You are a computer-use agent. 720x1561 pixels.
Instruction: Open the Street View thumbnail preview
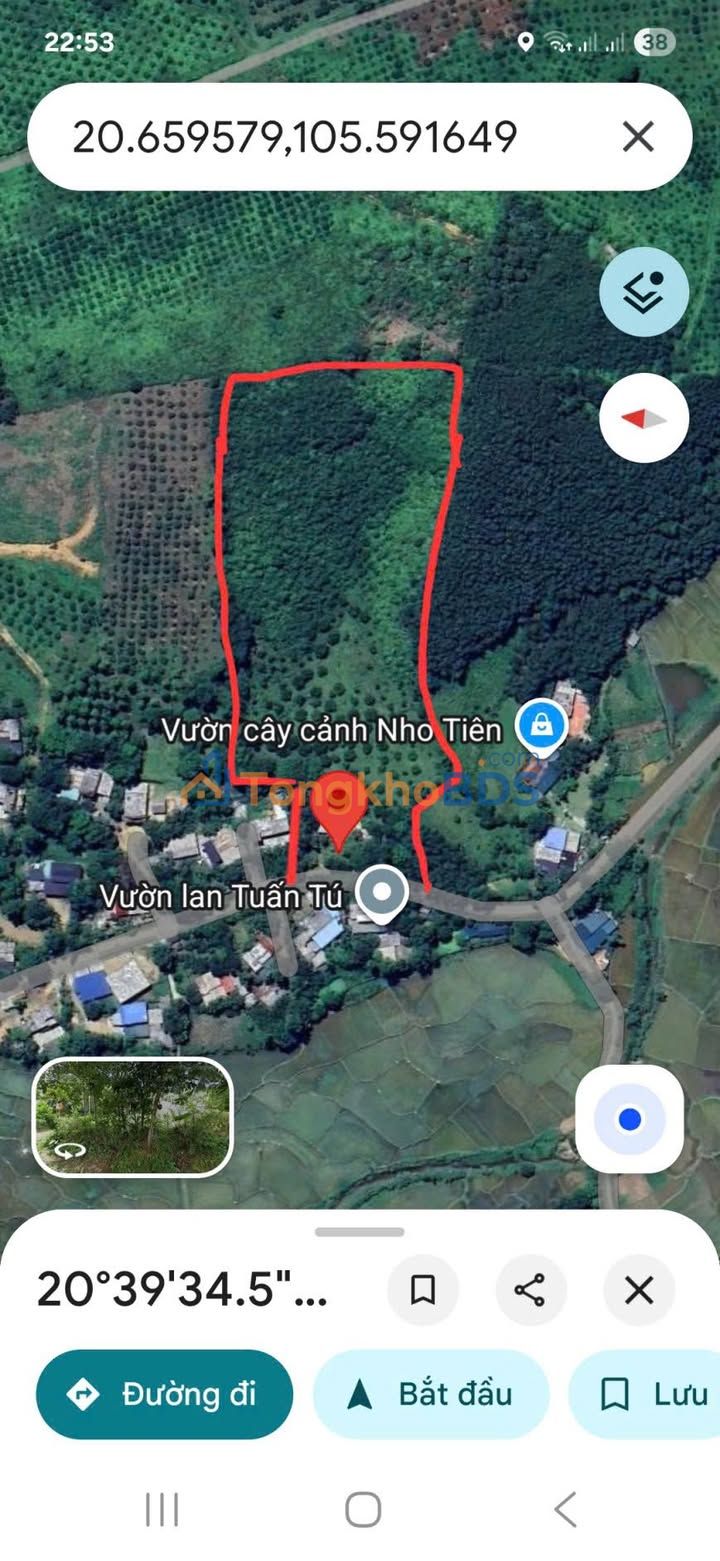[133, 1116]
